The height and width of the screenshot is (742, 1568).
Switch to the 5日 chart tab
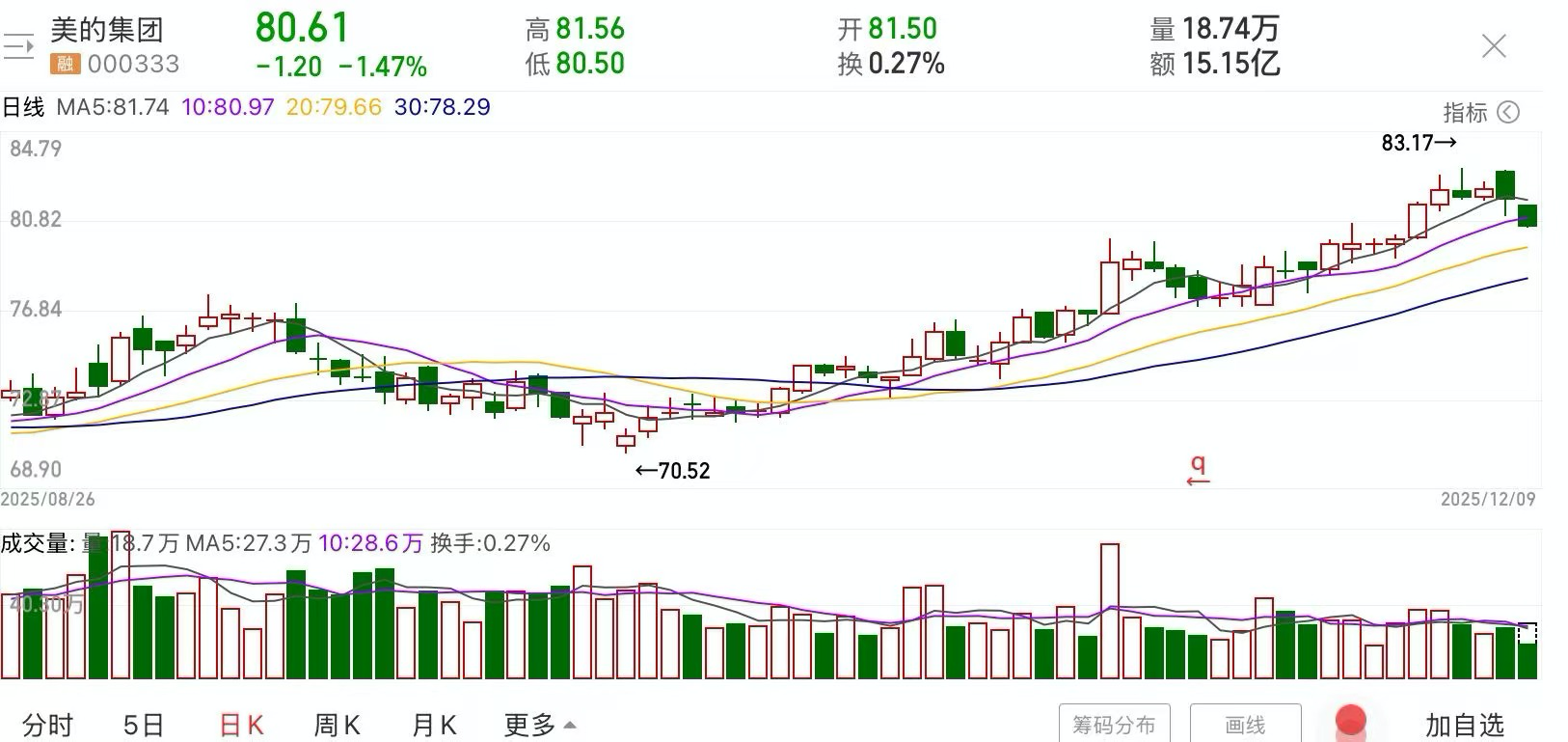tap(144, 725)
